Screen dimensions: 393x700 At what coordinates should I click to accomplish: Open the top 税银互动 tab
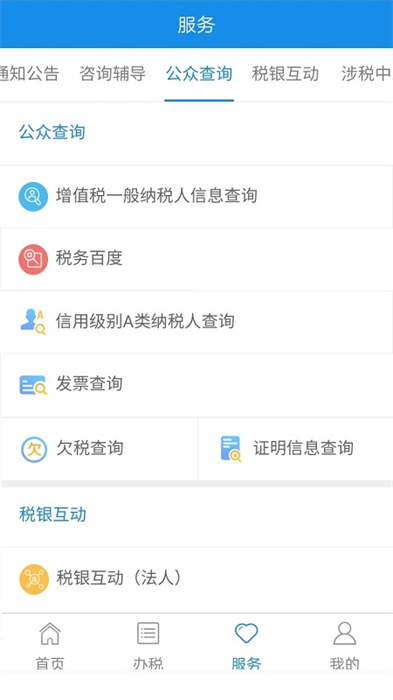click(285, 74)
